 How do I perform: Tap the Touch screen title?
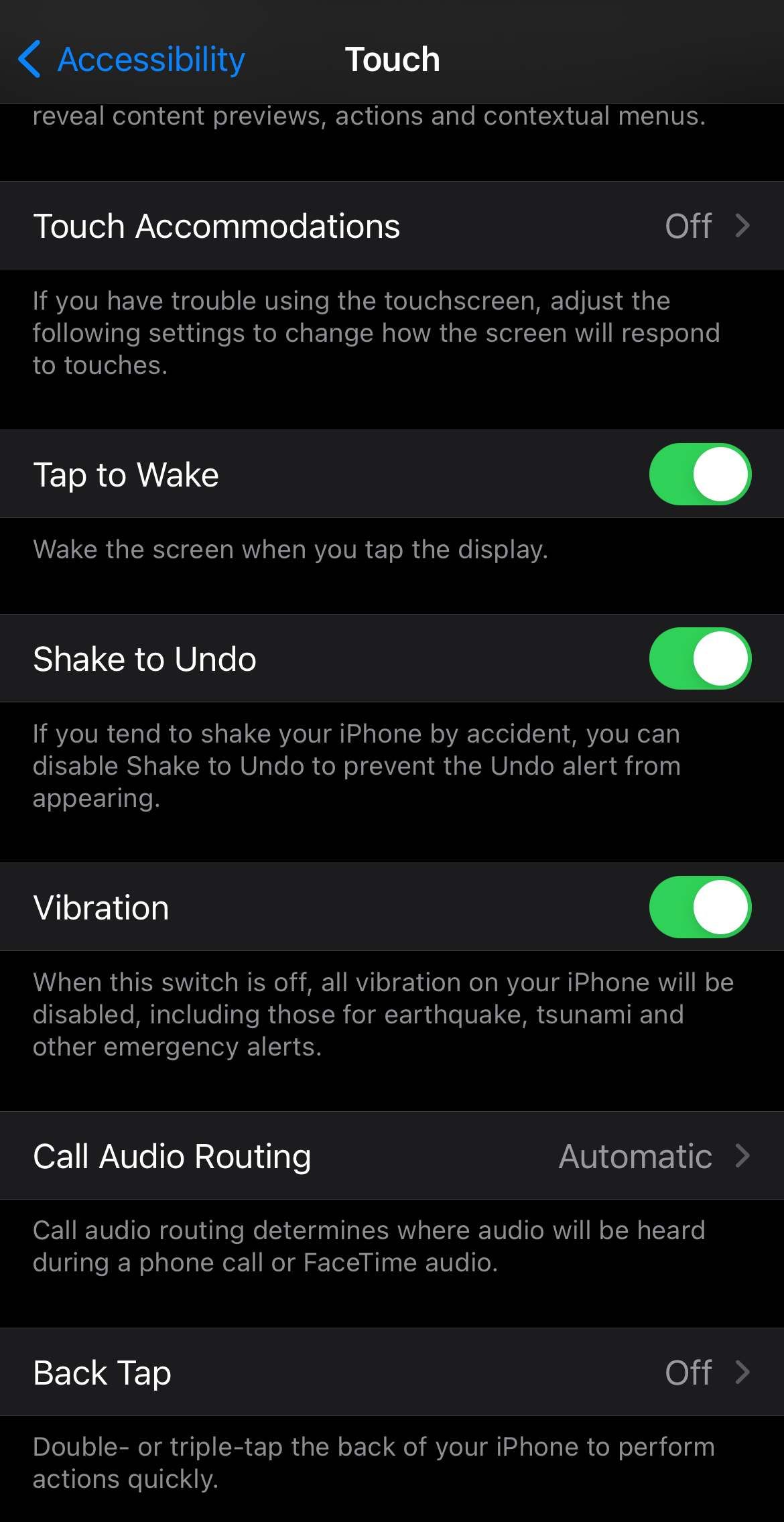pyautogui.click(x=392, y=59)
